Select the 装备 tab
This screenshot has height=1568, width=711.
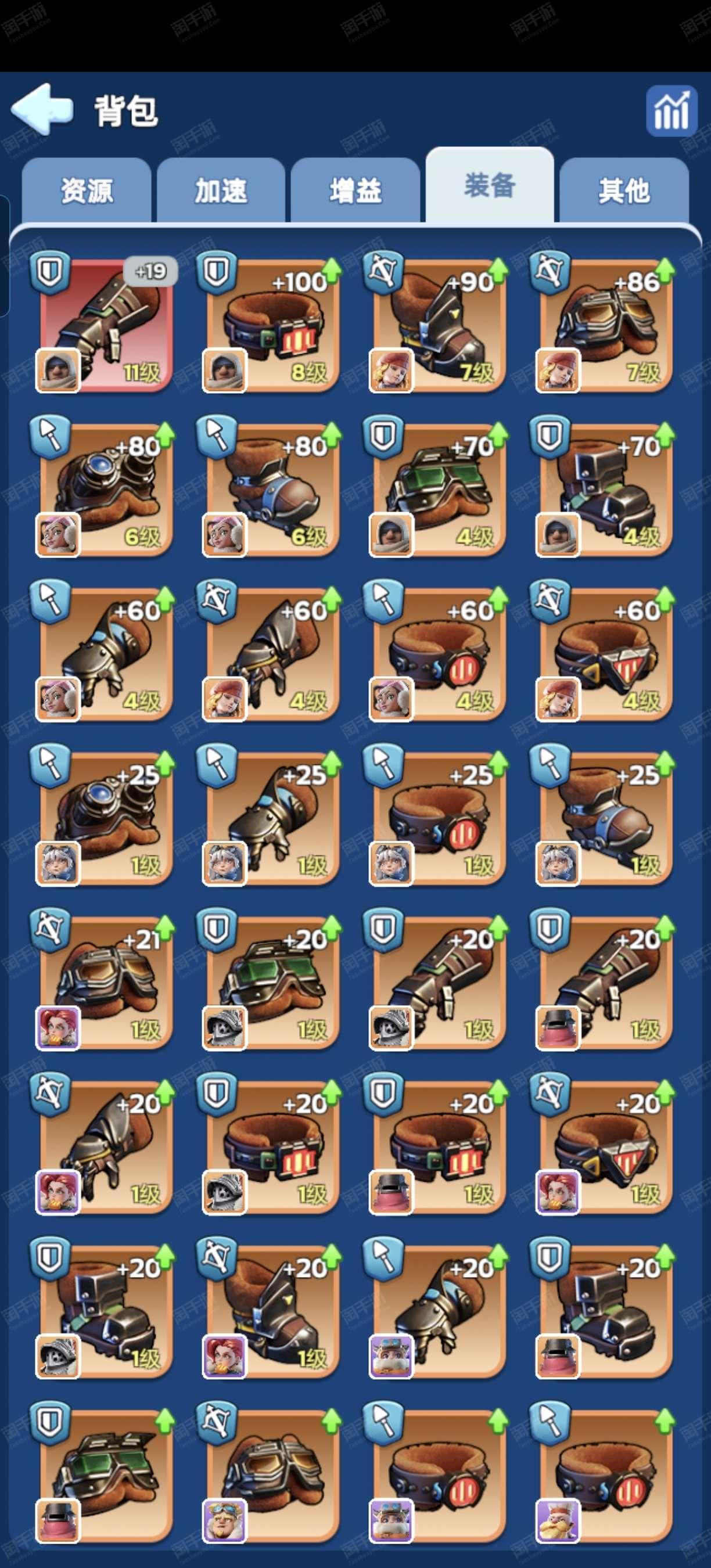[x=490, y=186]
